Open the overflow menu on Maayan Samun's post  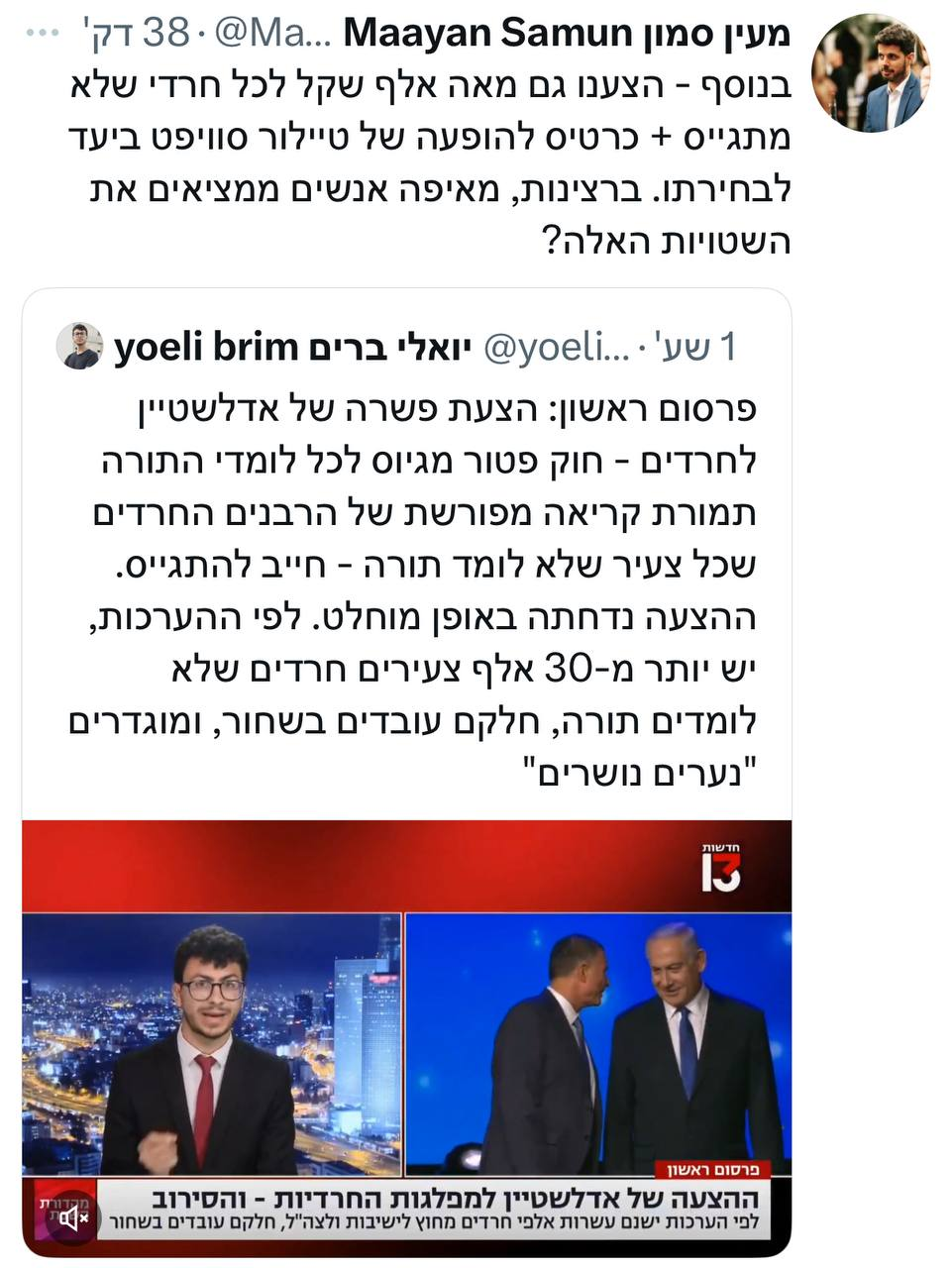coord(44,34)
